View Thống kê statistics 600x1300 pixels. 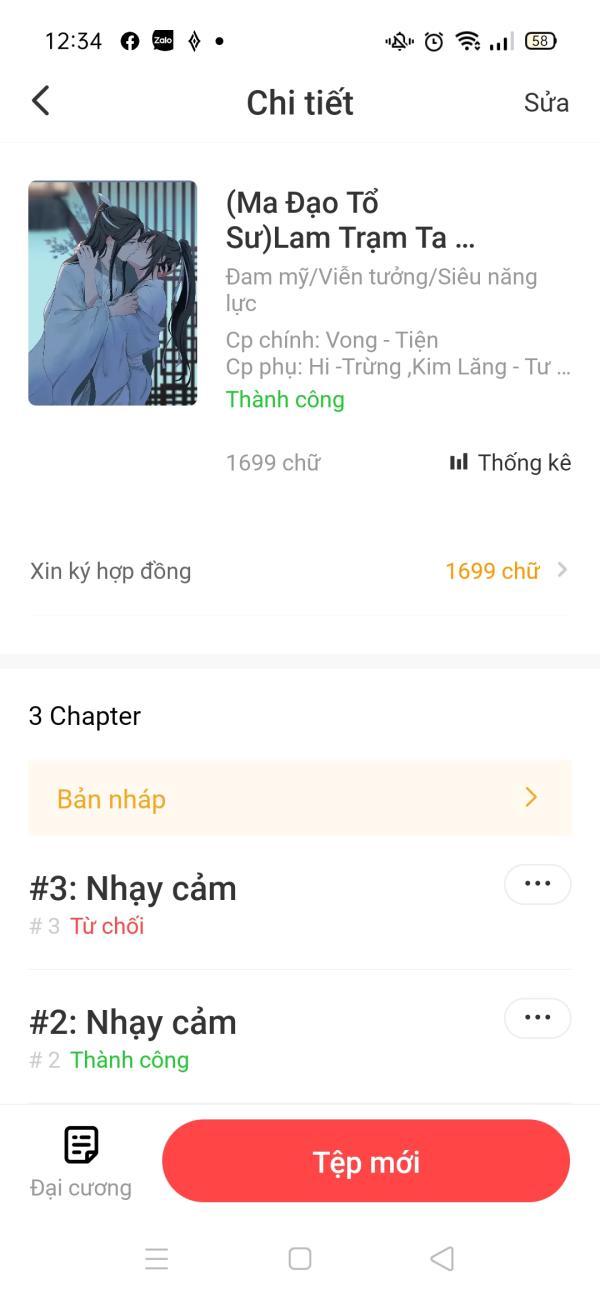(x=510, y=462)
